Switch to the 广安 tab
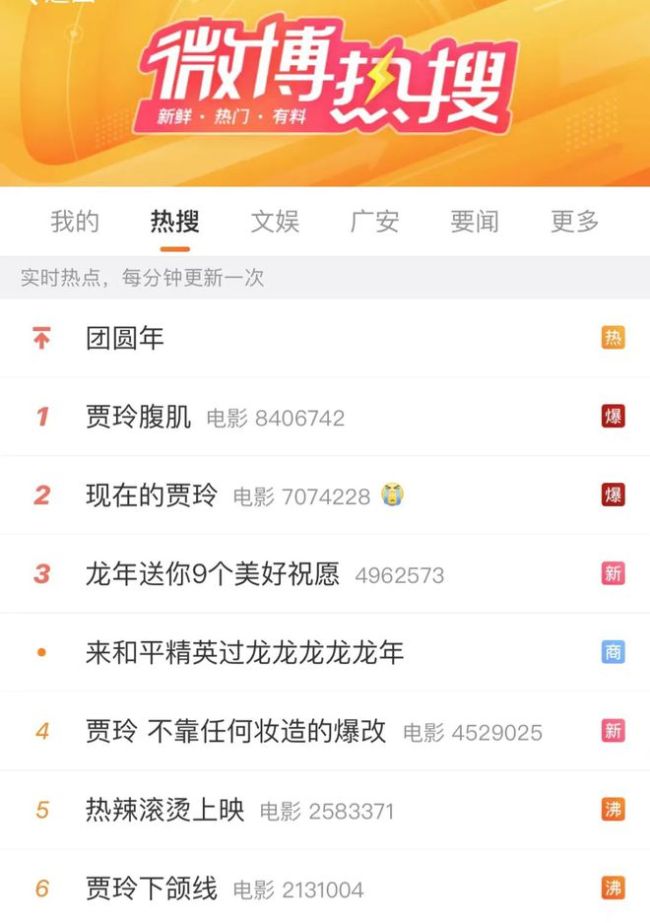This screenshot has height=923, width=650. pos(375,221)
